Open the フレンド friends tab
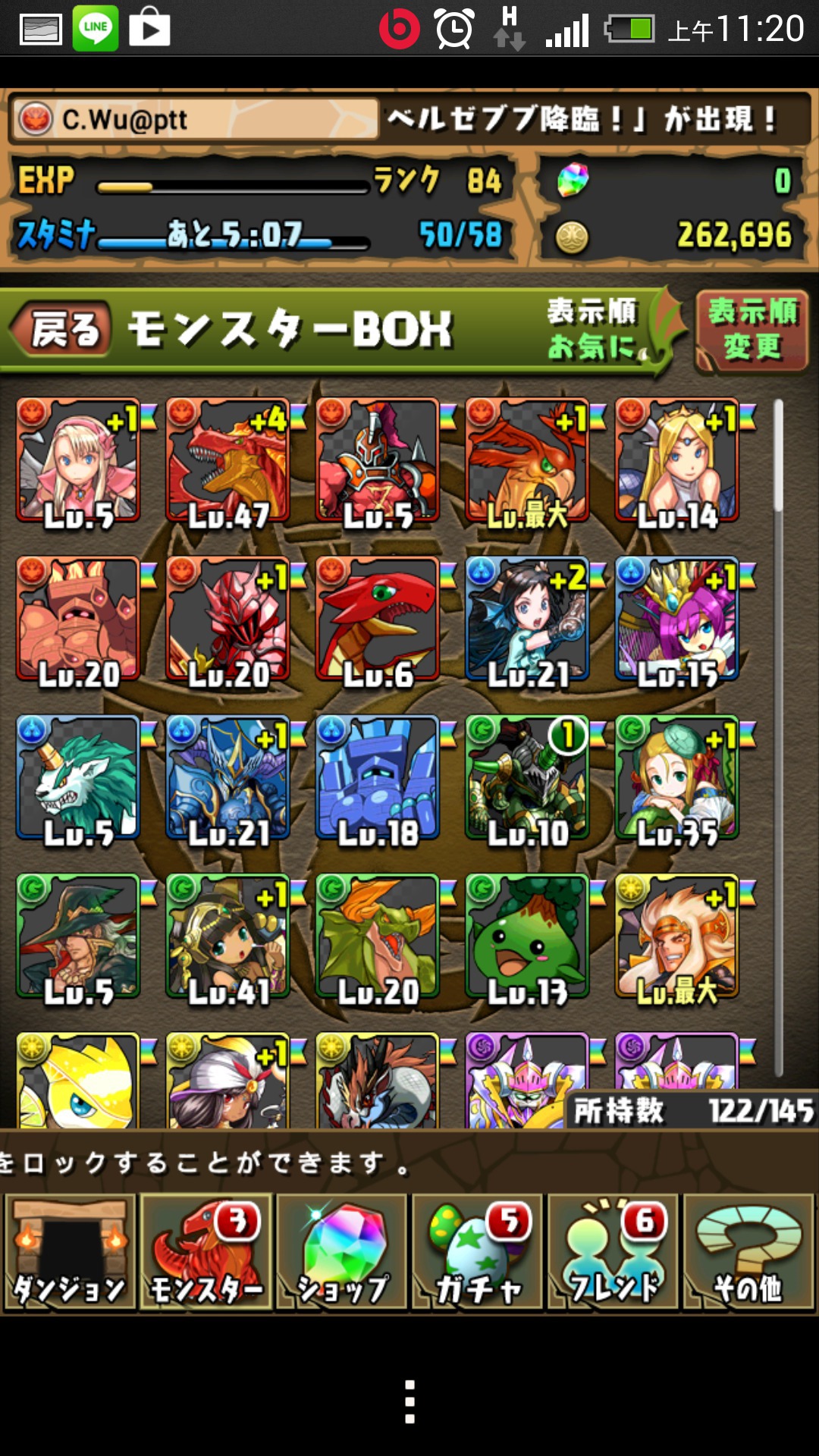Viewport: 819px width, 1456px height. (613, 1252)
